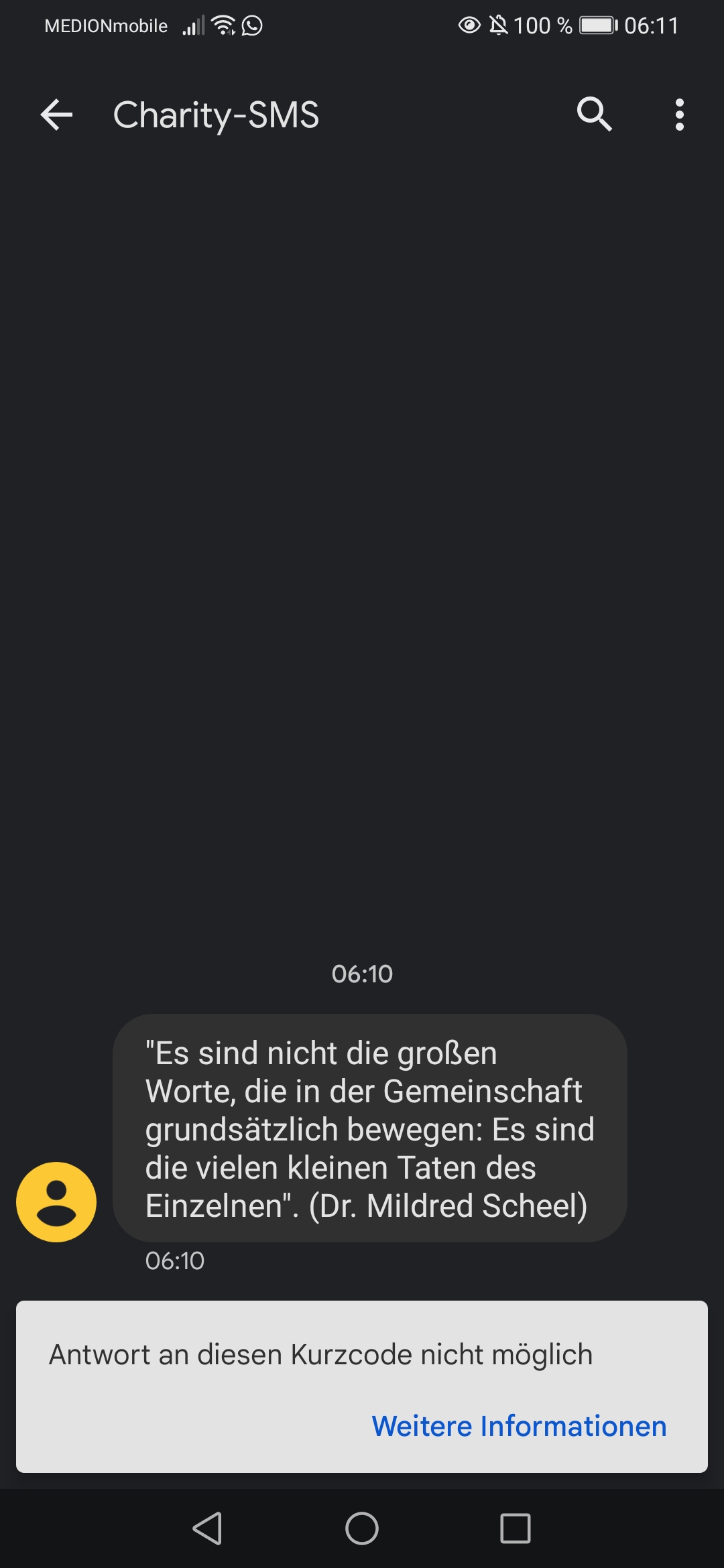Show recent apps
Screen dimensions: 724x1568
click(515, 1528)
